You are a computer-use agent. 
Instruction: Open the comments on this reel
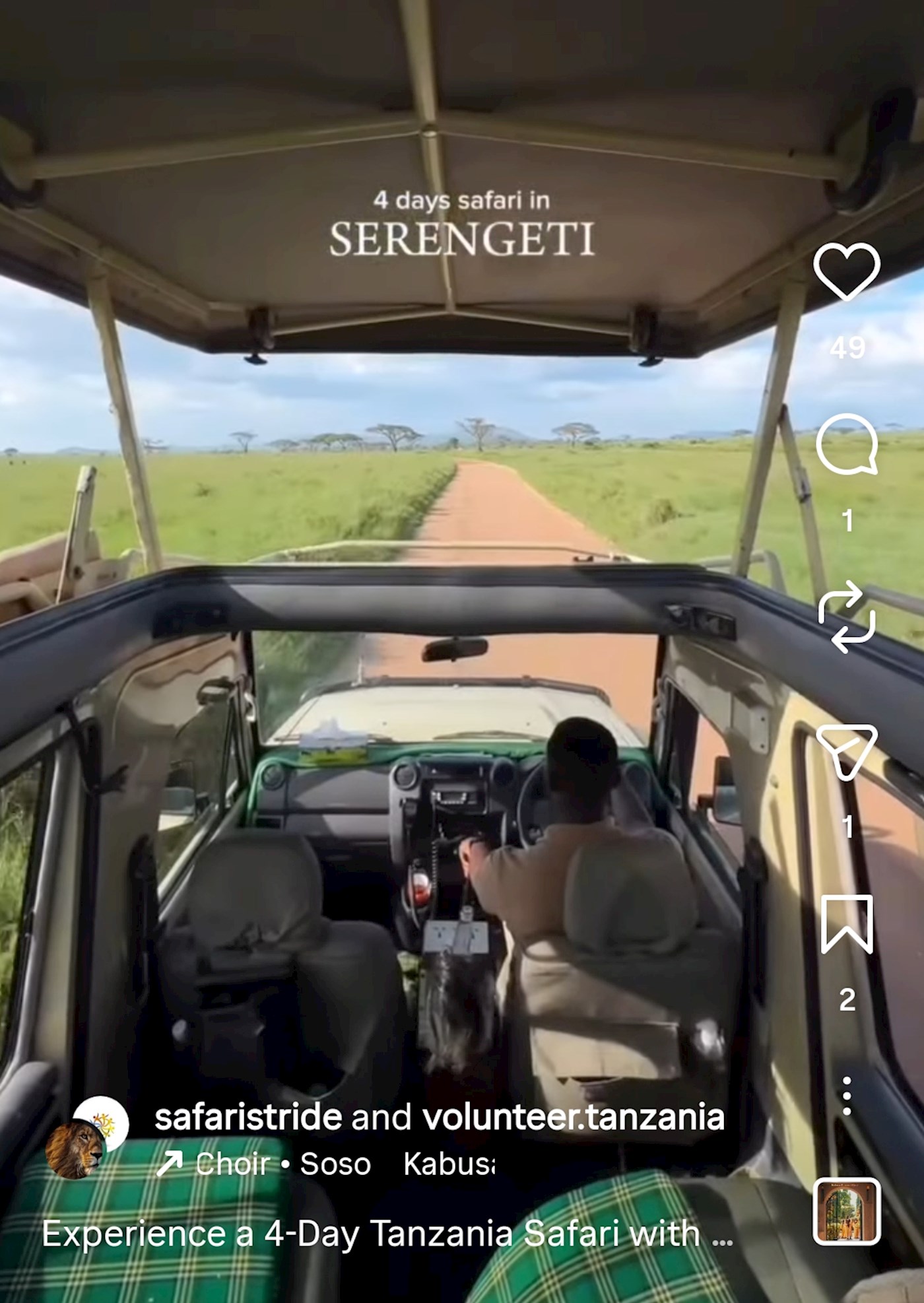[x=847, y=444]
